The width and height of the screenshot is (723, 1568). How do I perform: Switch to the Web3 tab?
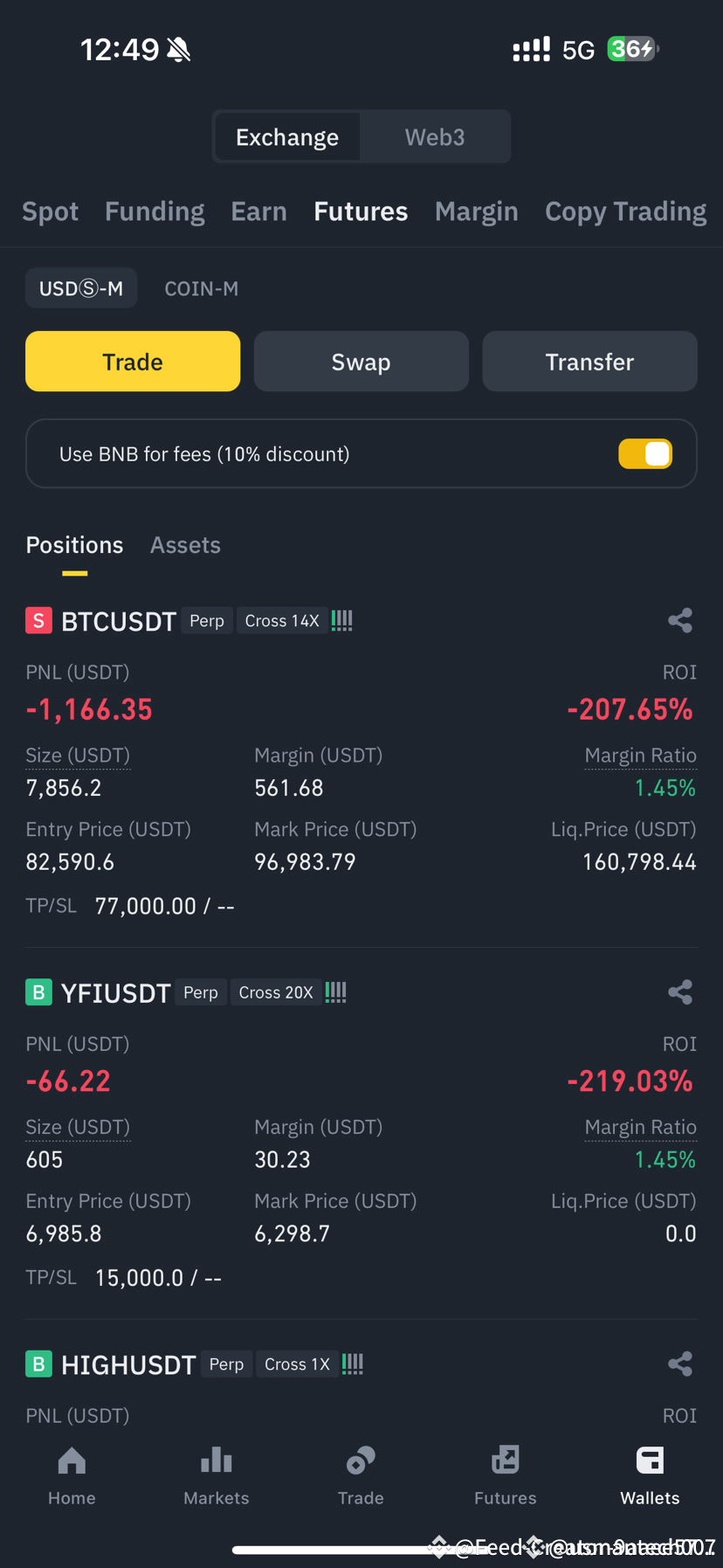pos(434,136)
